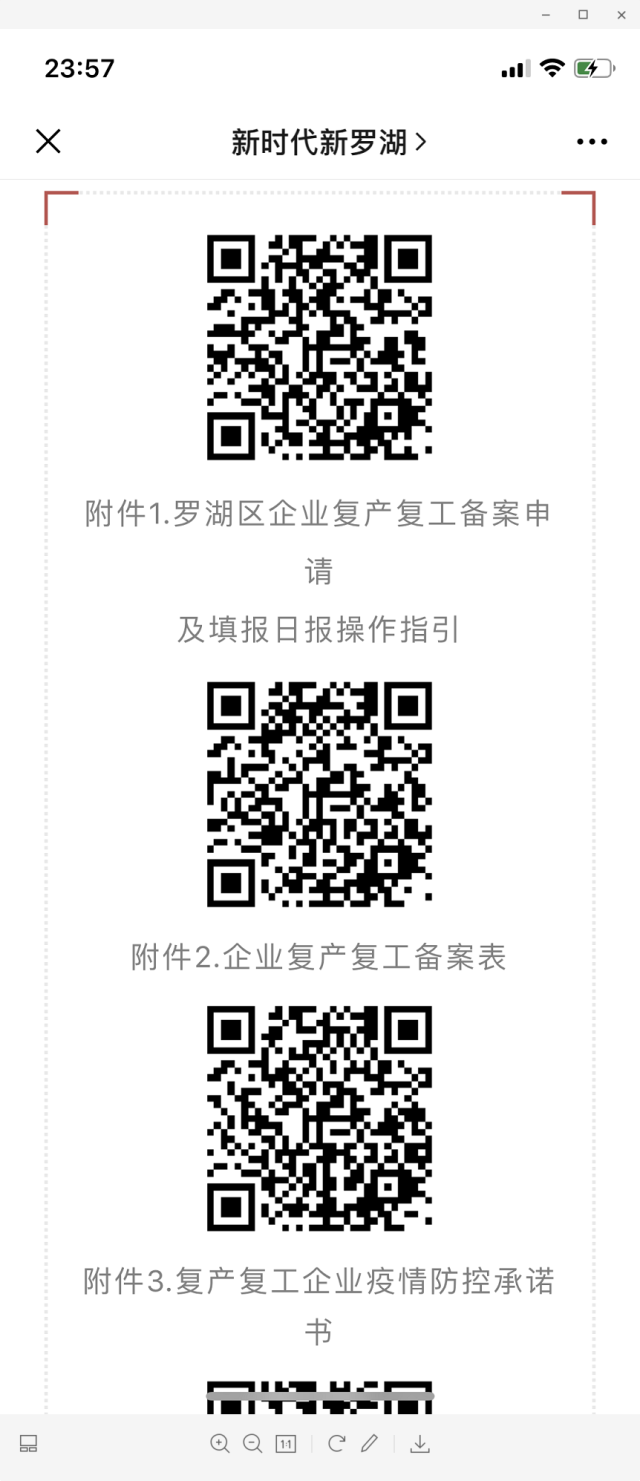Open the three-dot more menu
The width and height of the screenshot is (640, 1481).
tap(592, 142)
